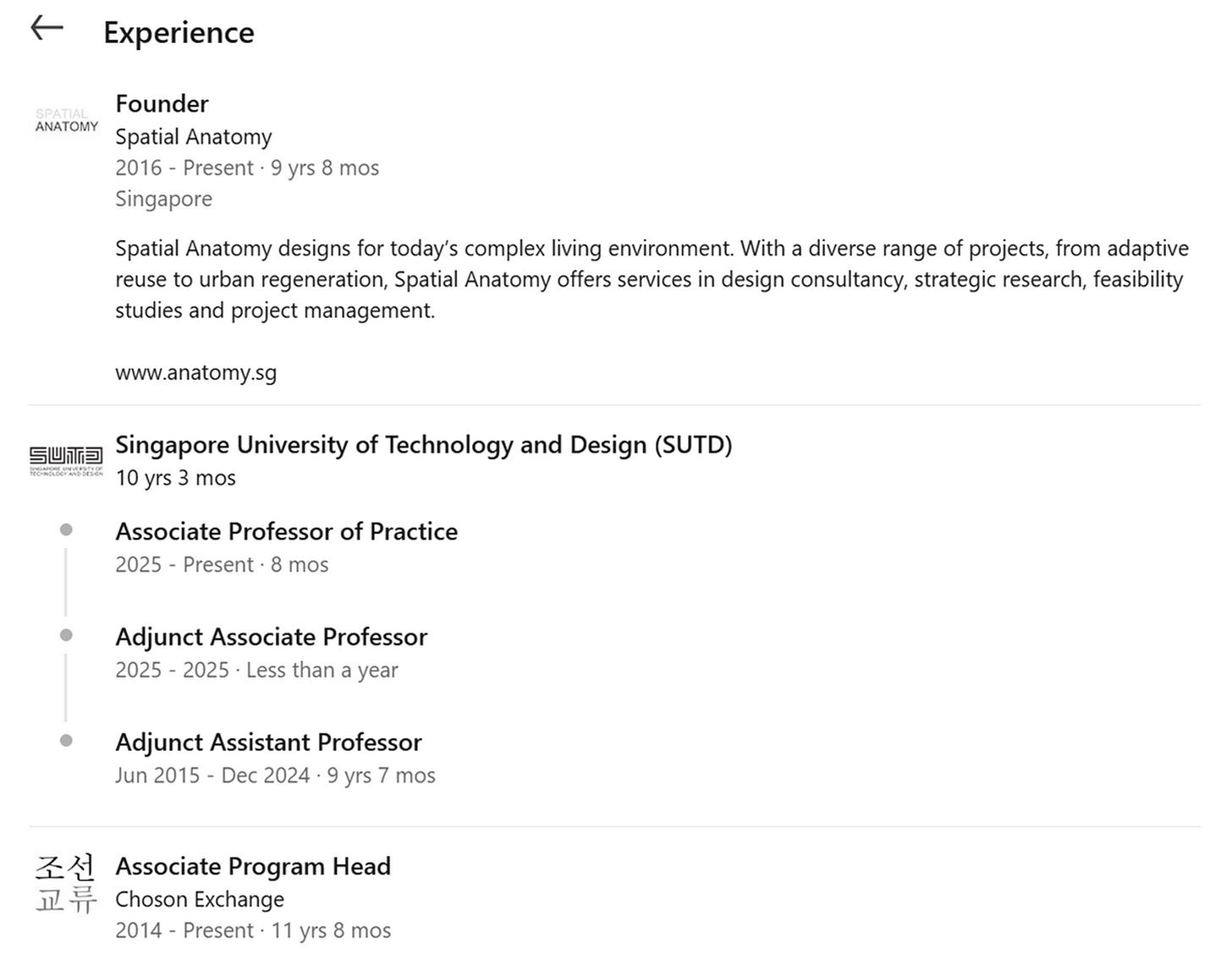Open the Choson Exchange Associate Program Head entry
The height and width of the screenshot is (954, 1232).
[252, 867]
